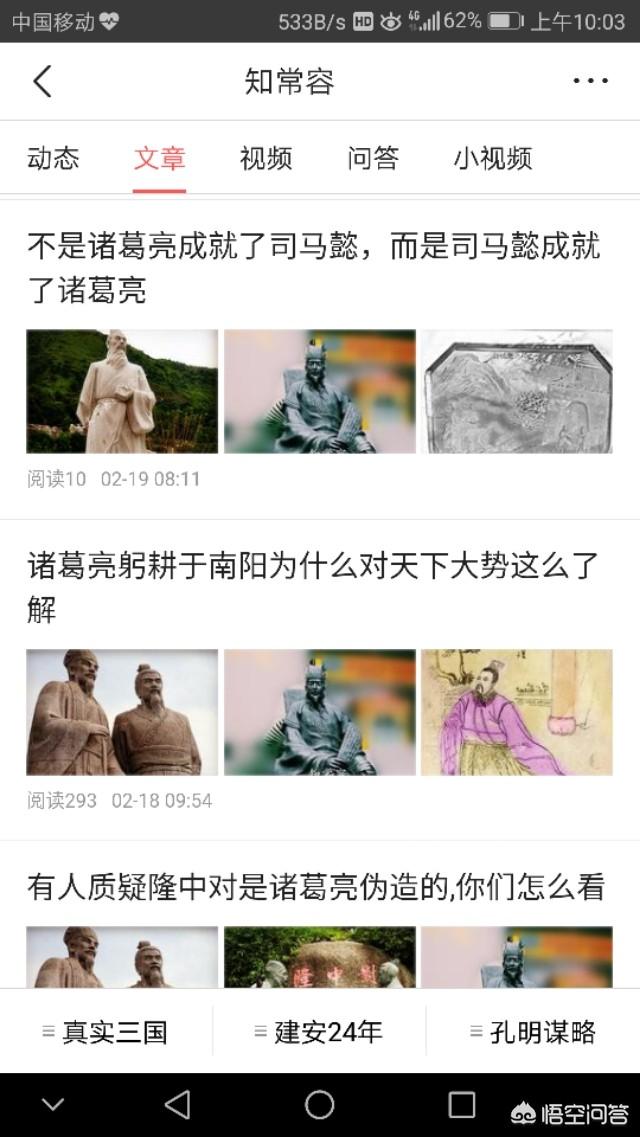Open the three-dot overflow menu
The image size is (640, 1137).
tap(590, 81)
